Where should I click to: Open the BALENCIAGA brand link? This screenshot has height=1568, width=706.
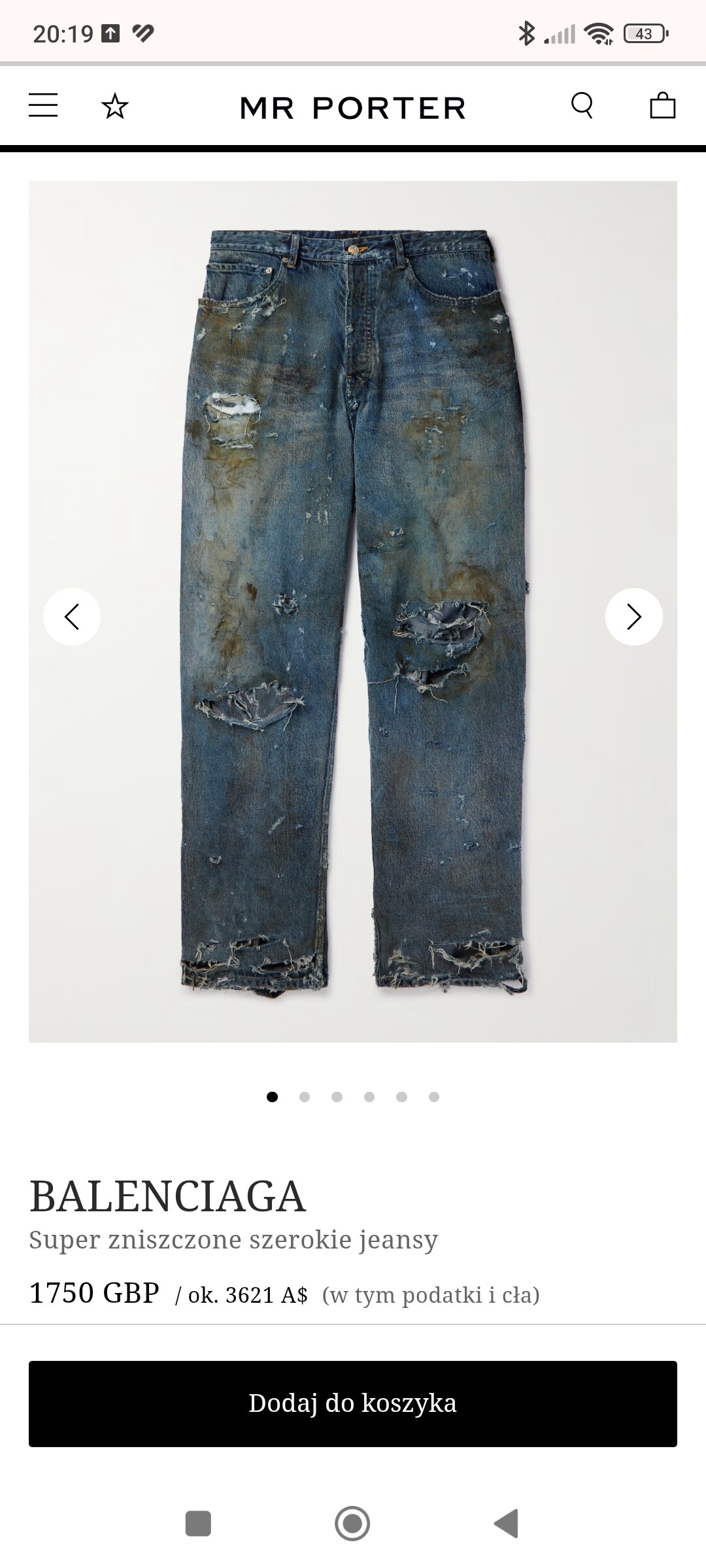point(167,1197)
